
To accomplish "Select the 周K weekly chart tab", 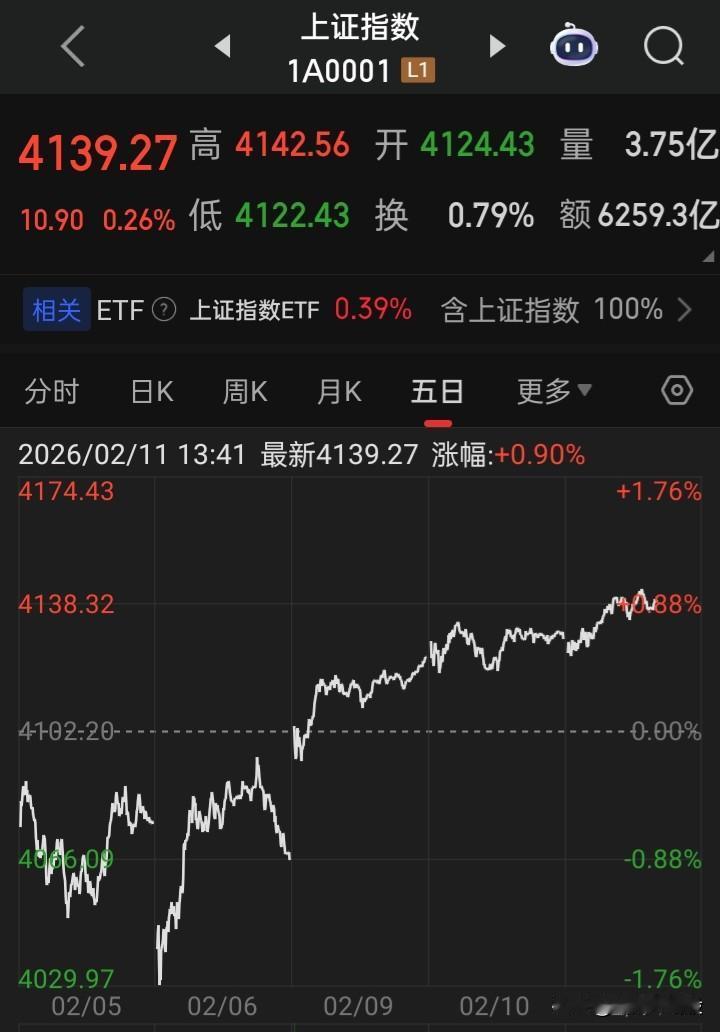I will click(x=243, y=391).
